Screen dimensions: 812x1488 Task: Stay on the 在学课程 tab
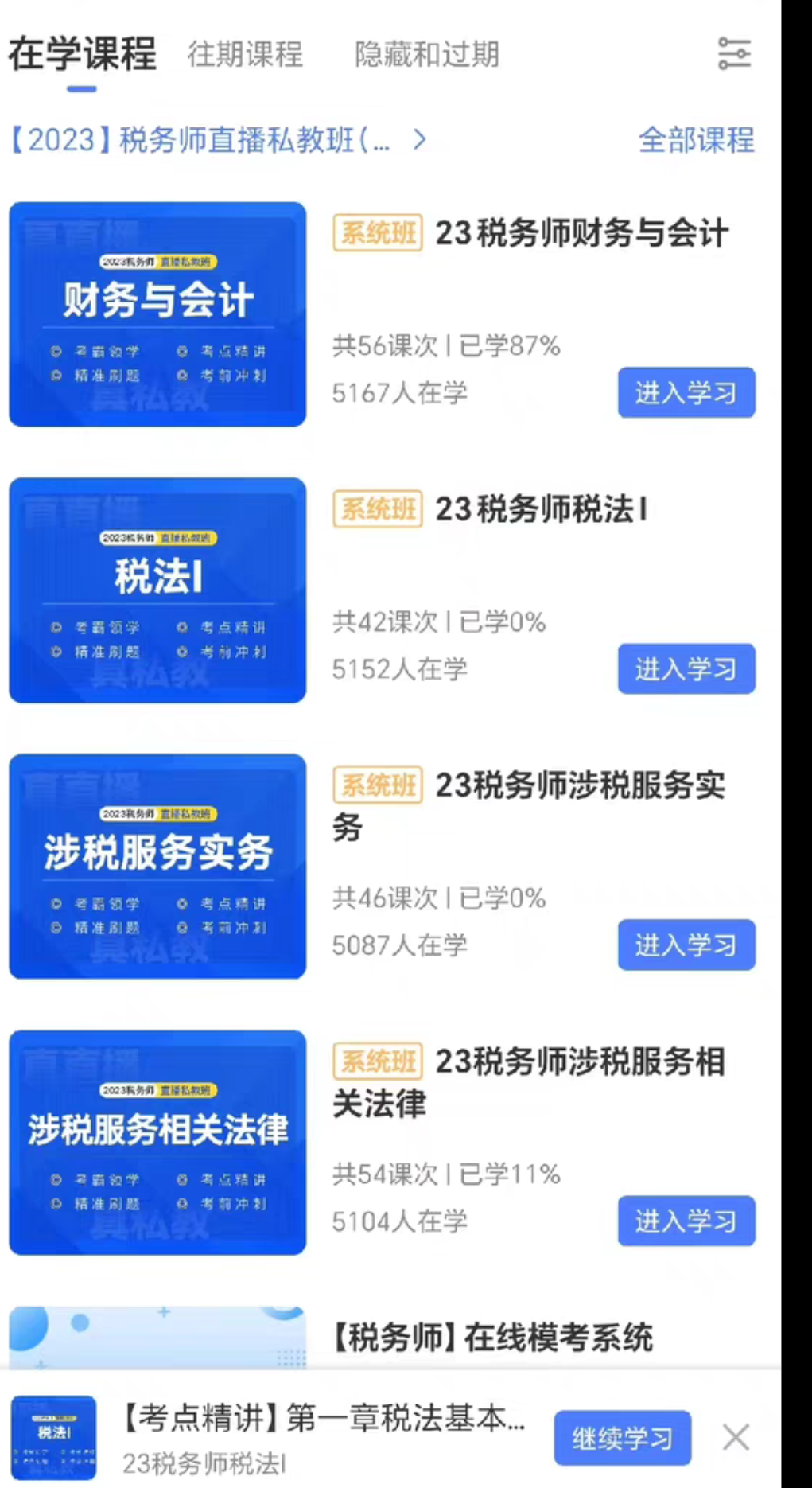[x=83, y=55]
